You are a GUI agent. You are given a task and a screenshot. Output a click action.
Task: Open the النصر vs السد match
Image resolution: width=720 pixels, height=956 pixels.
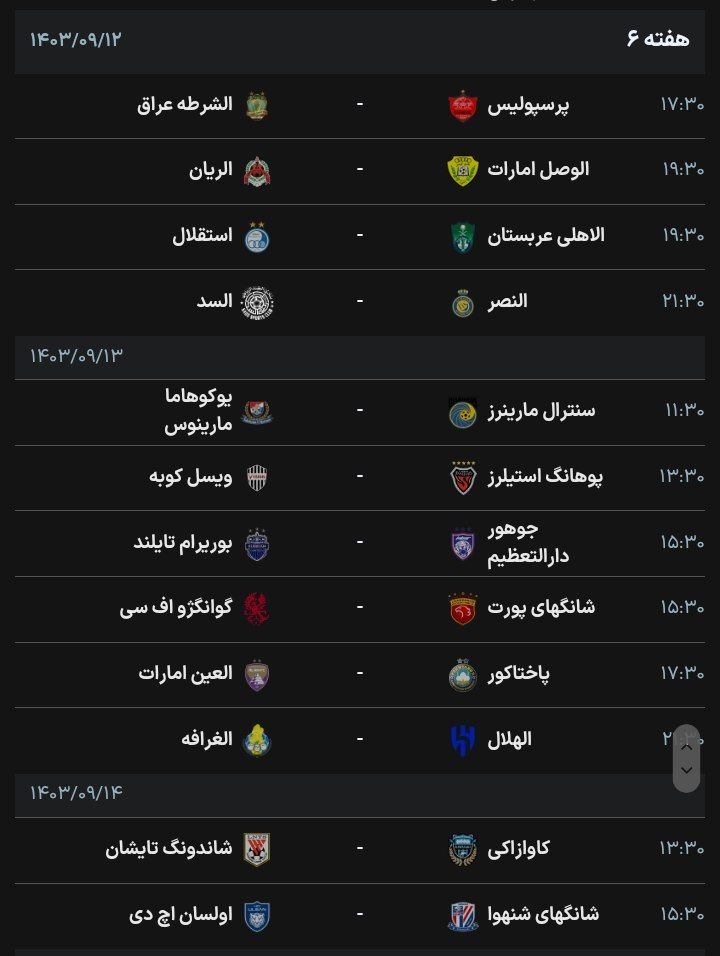[360, 302]
